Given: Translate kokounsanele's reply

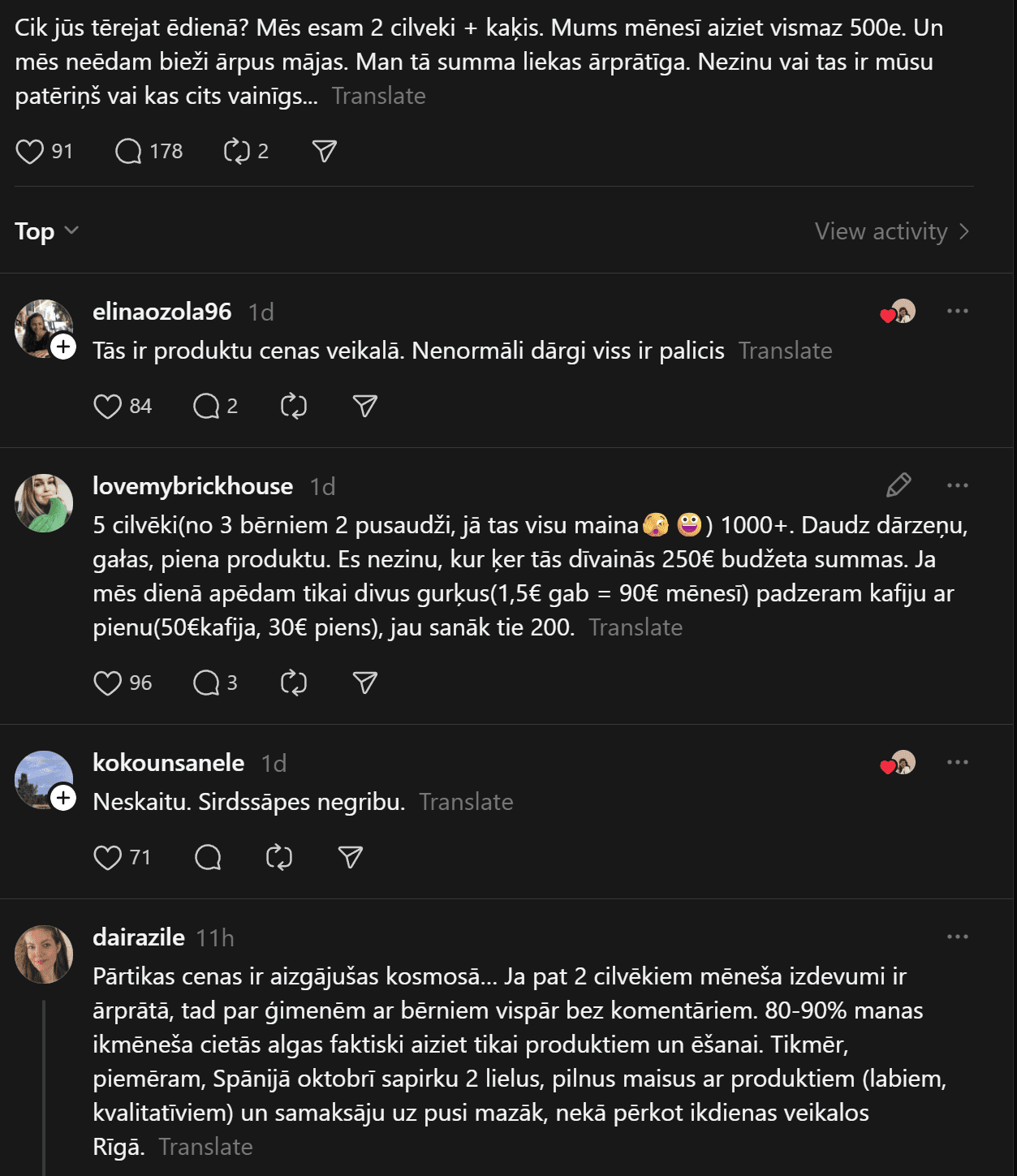Looking at the screenshot, I should coord(466,802).
